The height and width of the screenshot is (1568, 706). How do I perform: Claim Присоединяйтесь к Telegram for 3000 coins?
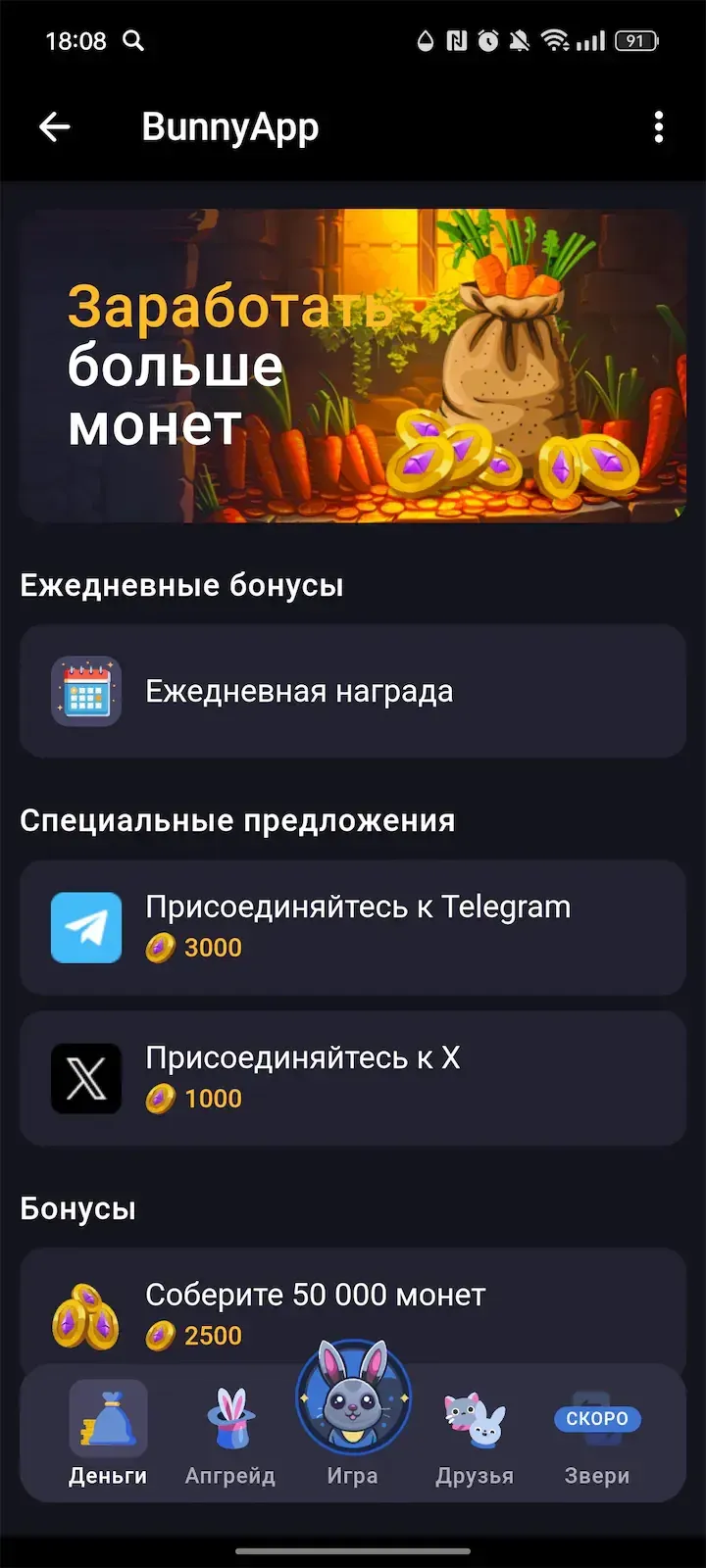pyautogui.click(x=353, y=927)
